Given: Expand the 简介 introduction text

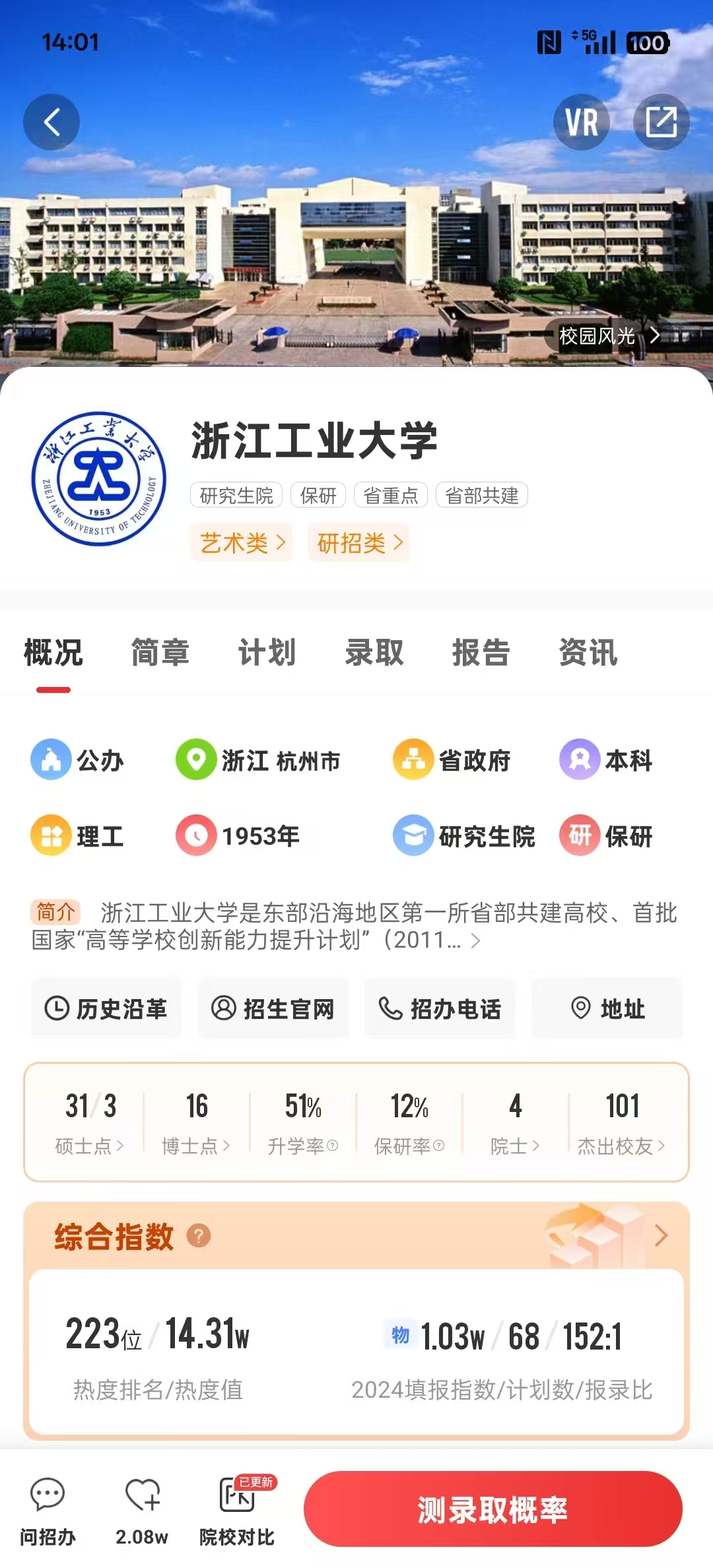Looking at the screenshot, I should click(475, 940).
